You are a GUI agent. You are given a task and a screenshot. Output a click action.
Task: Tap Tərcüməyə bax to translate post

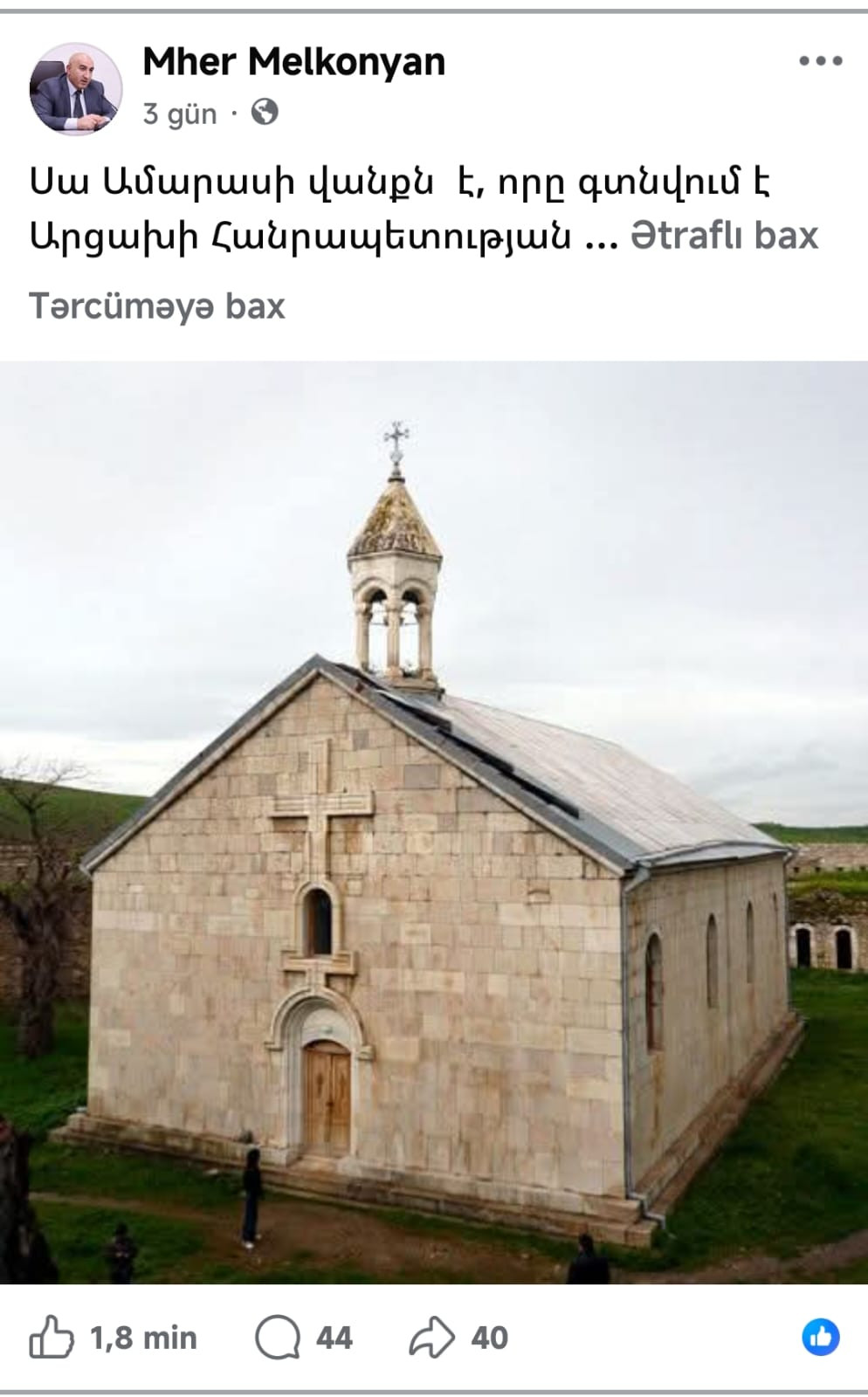click(157, 306)
